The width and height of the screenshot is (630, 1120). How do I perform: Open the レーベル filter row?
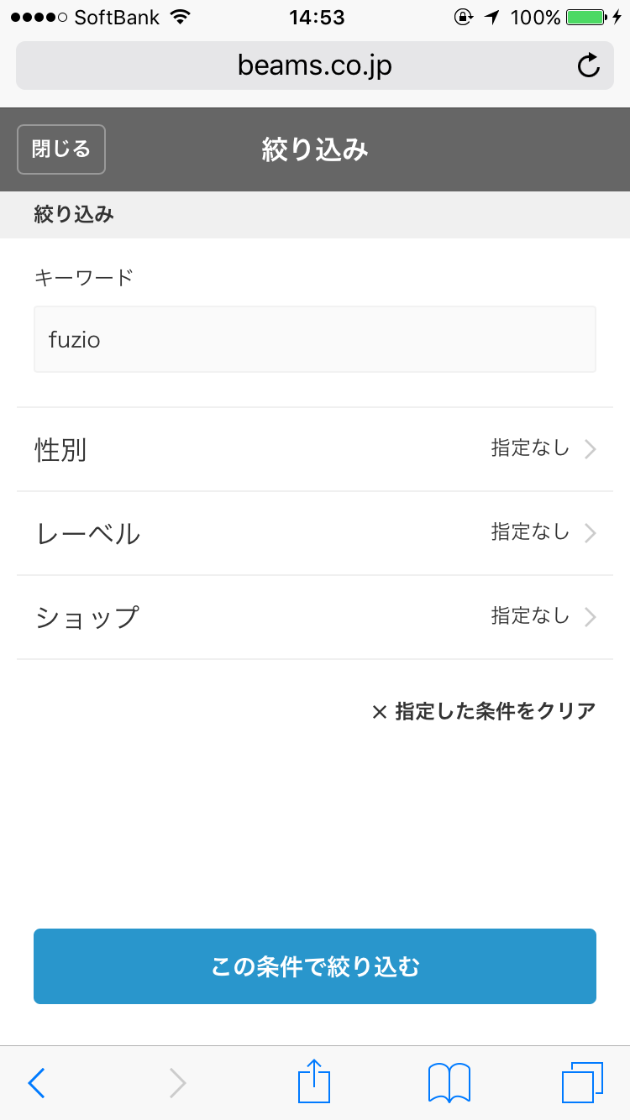pyautogui.click(x=314, y=533)
